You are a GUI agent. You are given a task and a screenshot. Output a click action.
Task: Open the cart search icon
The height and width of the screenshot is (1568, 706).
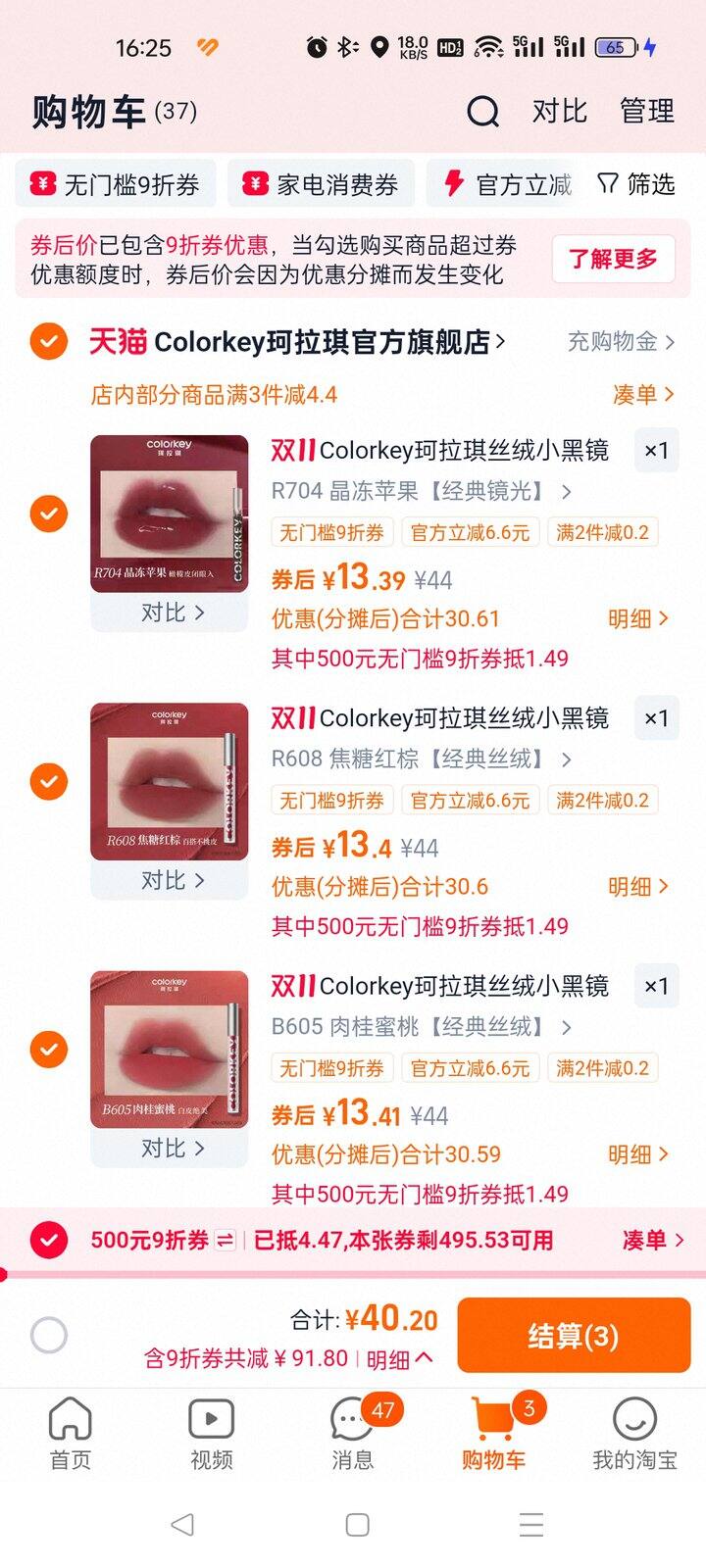pyautogui.click(x=482, y=112)
